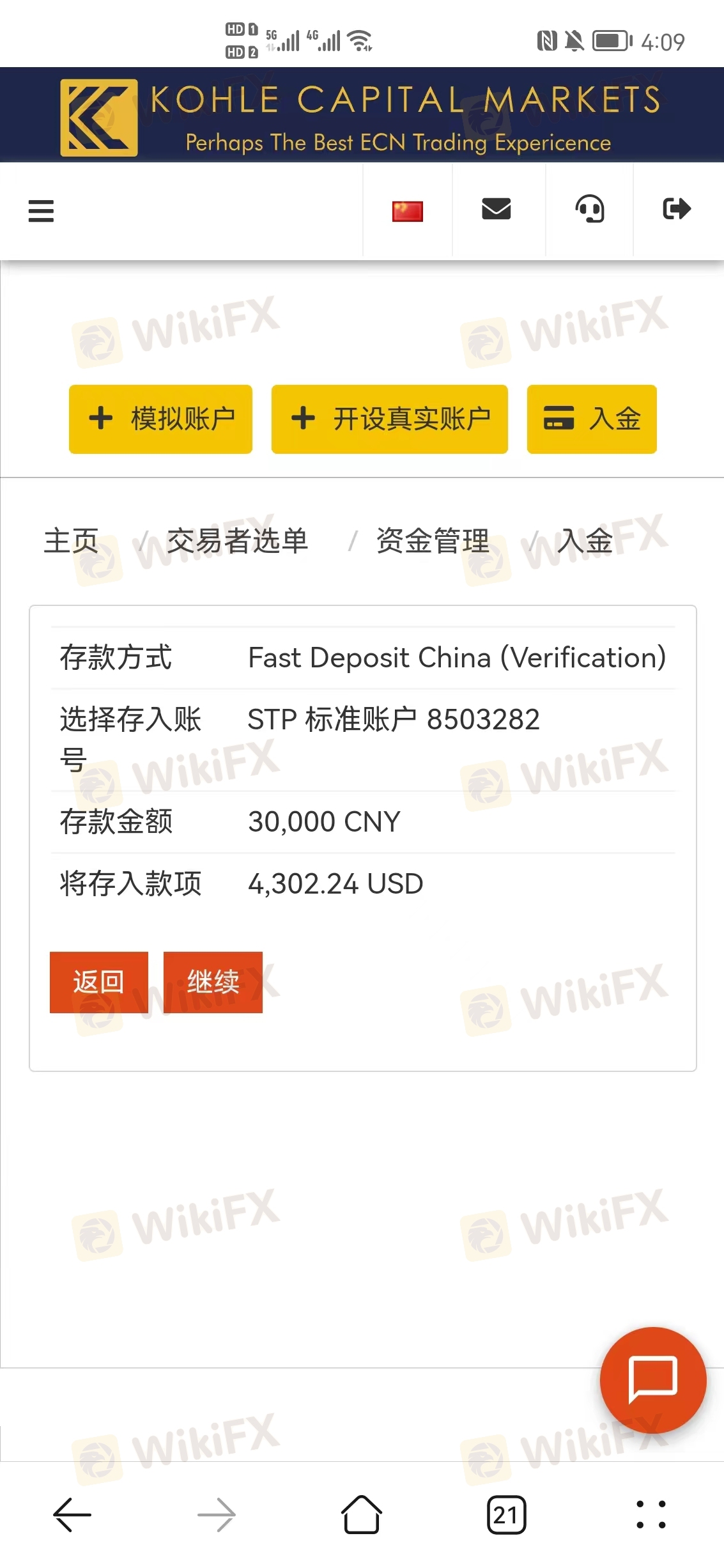The width and height of the screenshot is (724, 1568).
Task: Tap the yellow 入金 deposit button
Action: point(591,419)
